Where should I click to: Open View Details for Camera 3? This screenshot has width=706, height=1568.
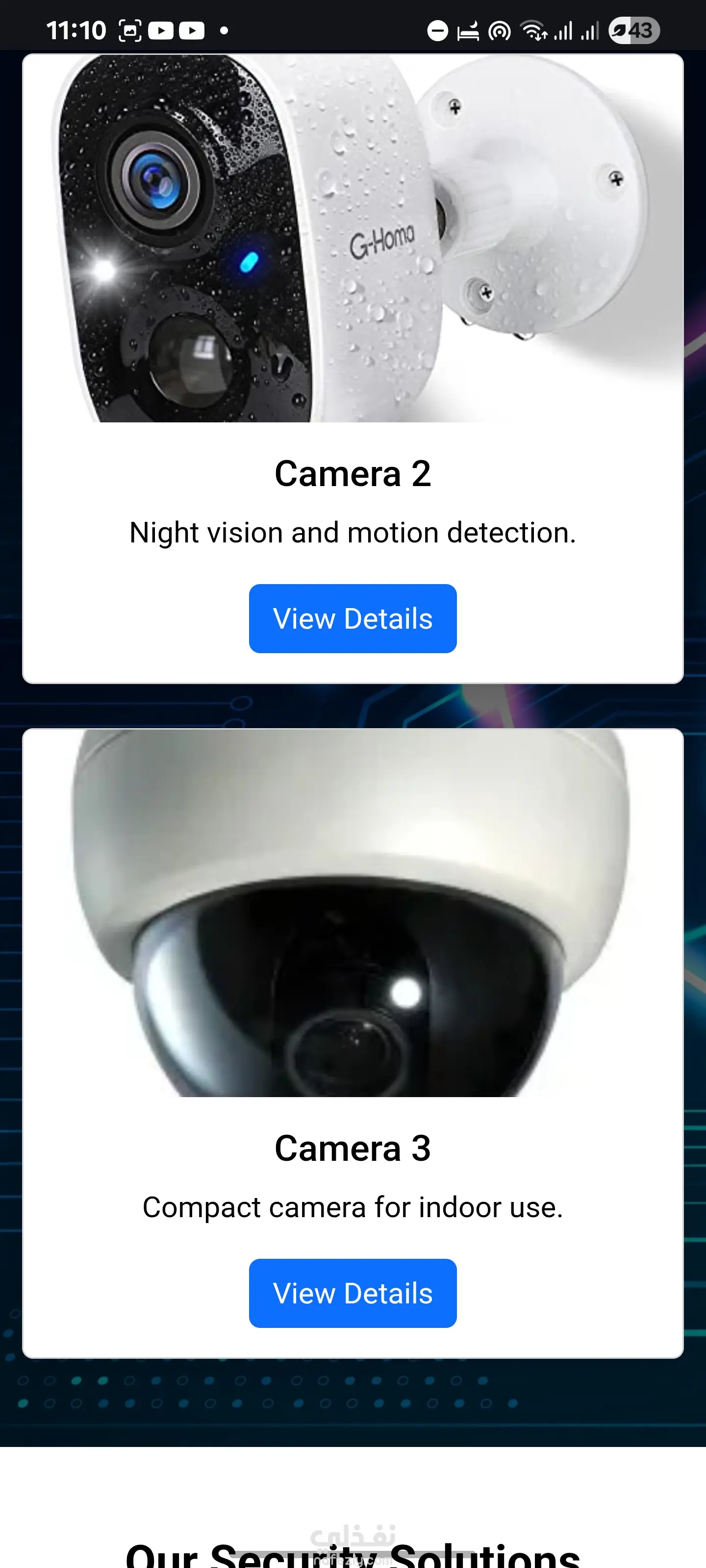(353, 1293)
